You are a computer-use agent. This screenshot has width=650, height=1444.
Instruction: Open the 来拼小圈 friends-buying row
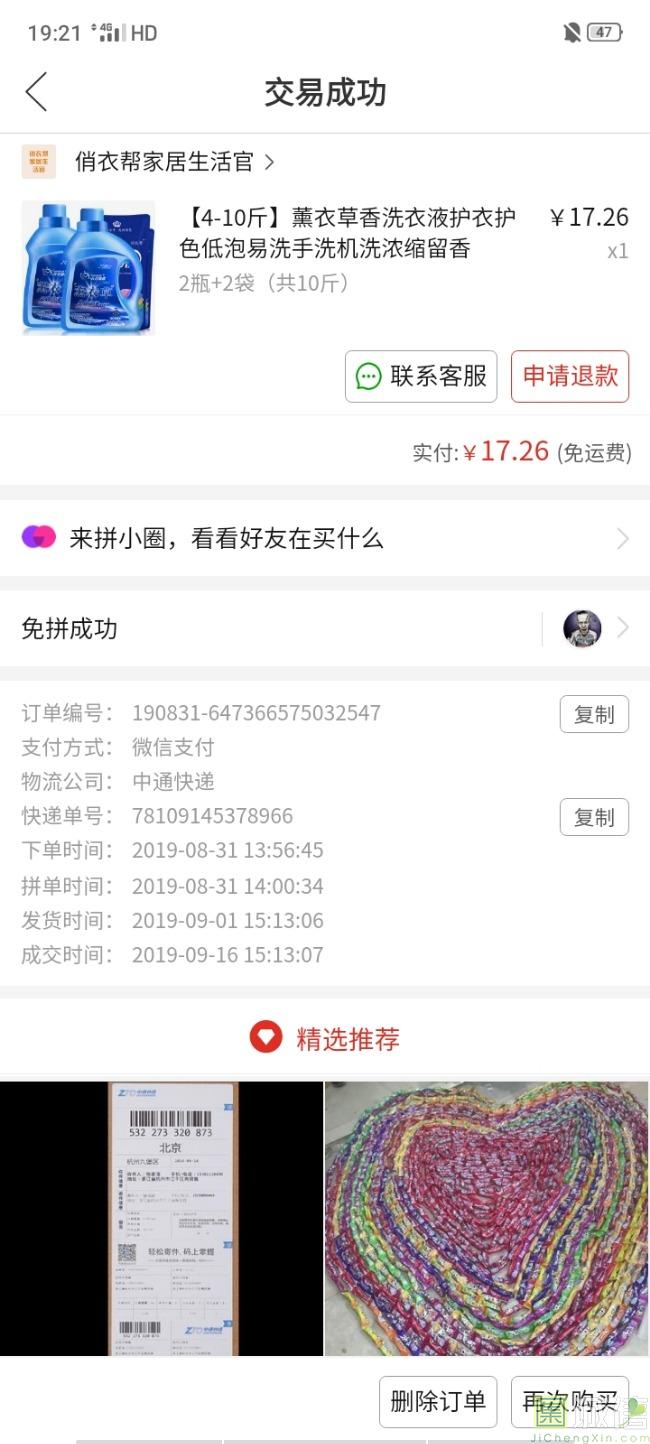[325, 538]
